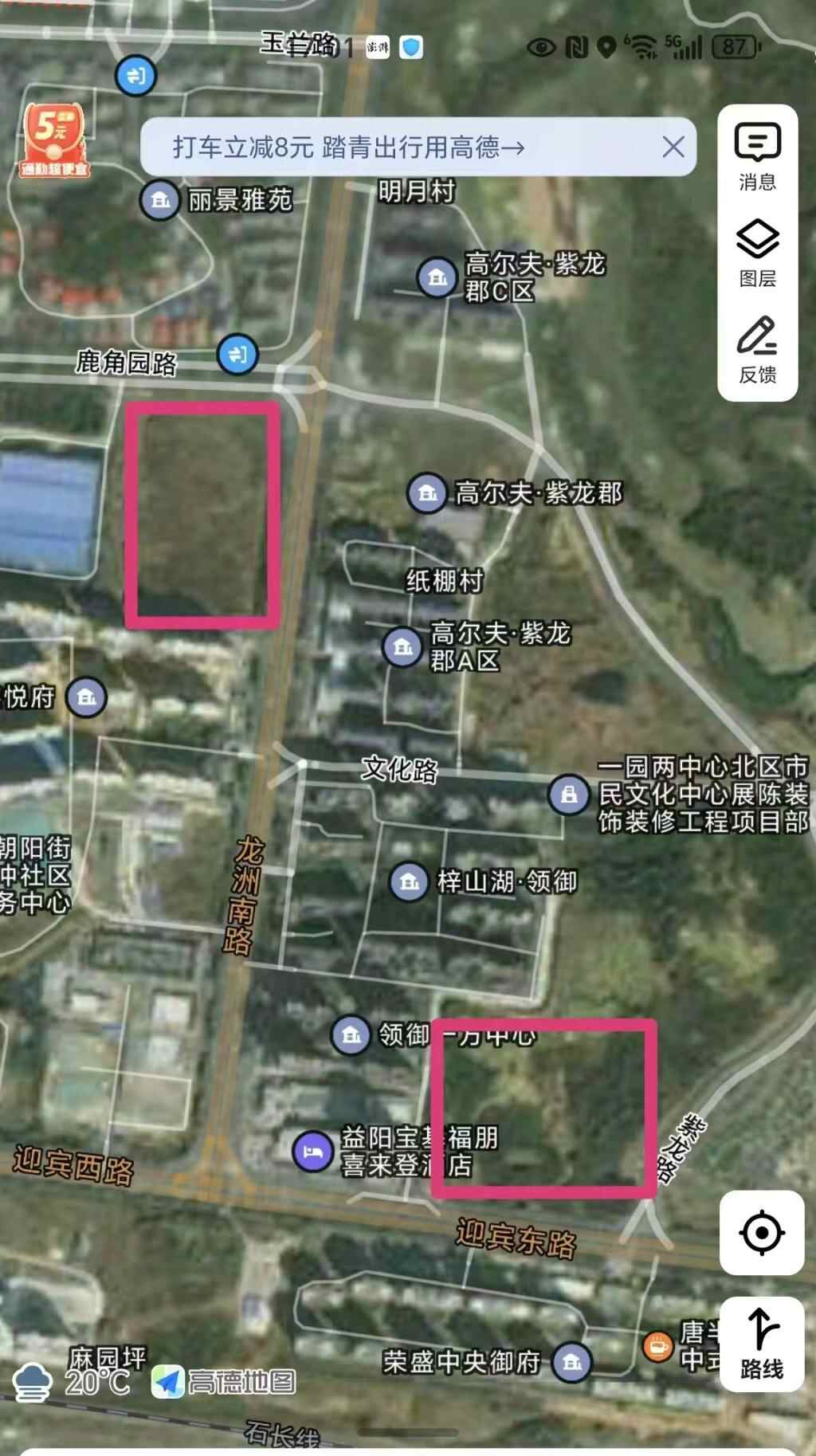This screenshot has width=816, height=1456.
Task: Select the 高尔夫·紫龙郡C区 marker
Action: pyautogui.click(x=437, y=277)
